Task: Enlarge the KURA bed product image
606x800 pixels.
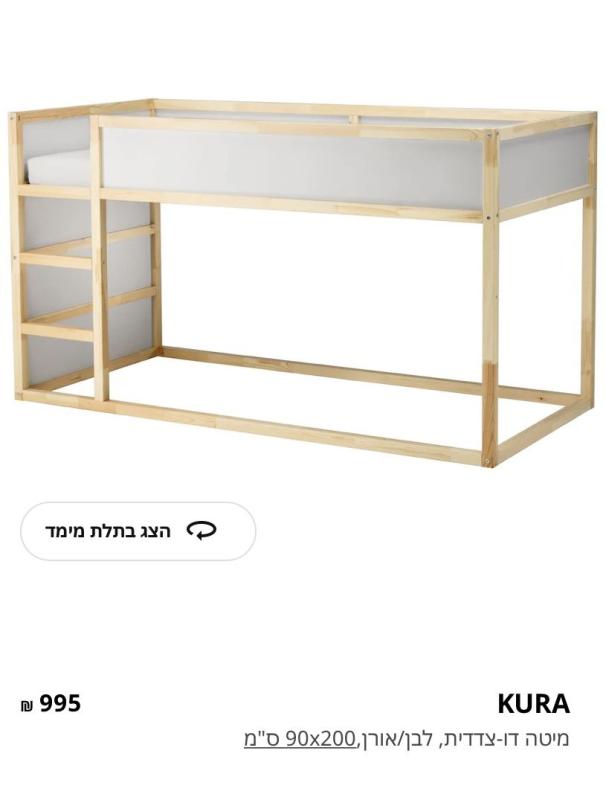Action: point(303,285)
